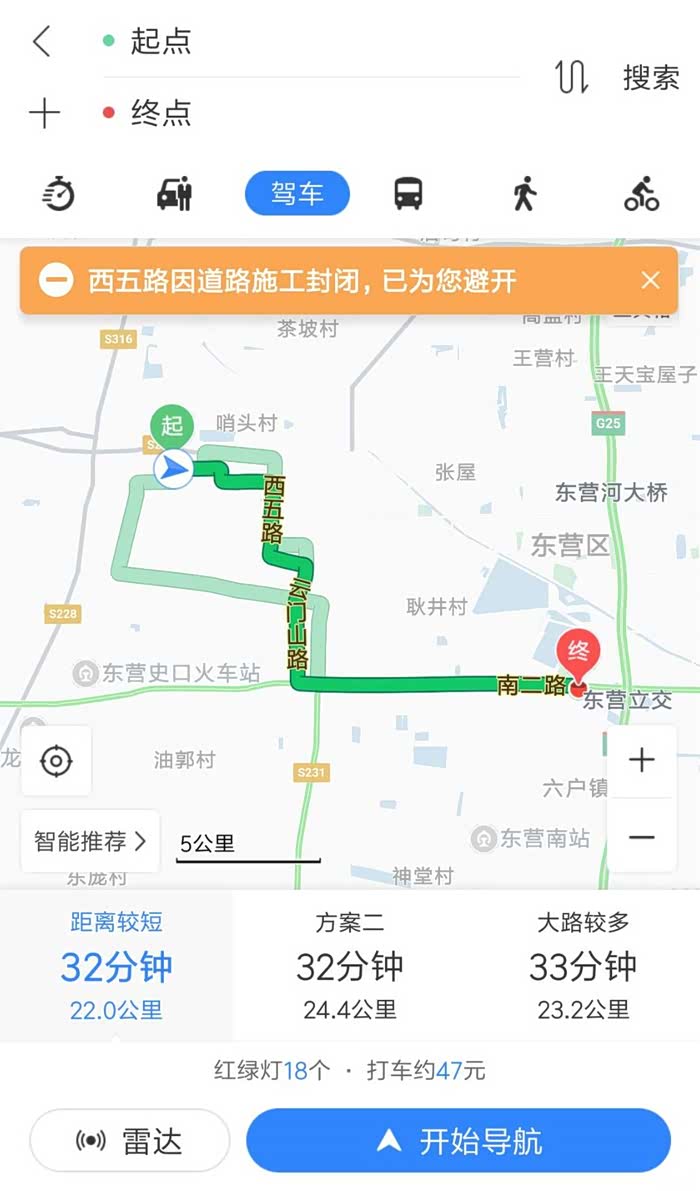Open the 雷达 radar mode

coord(130,1141)
